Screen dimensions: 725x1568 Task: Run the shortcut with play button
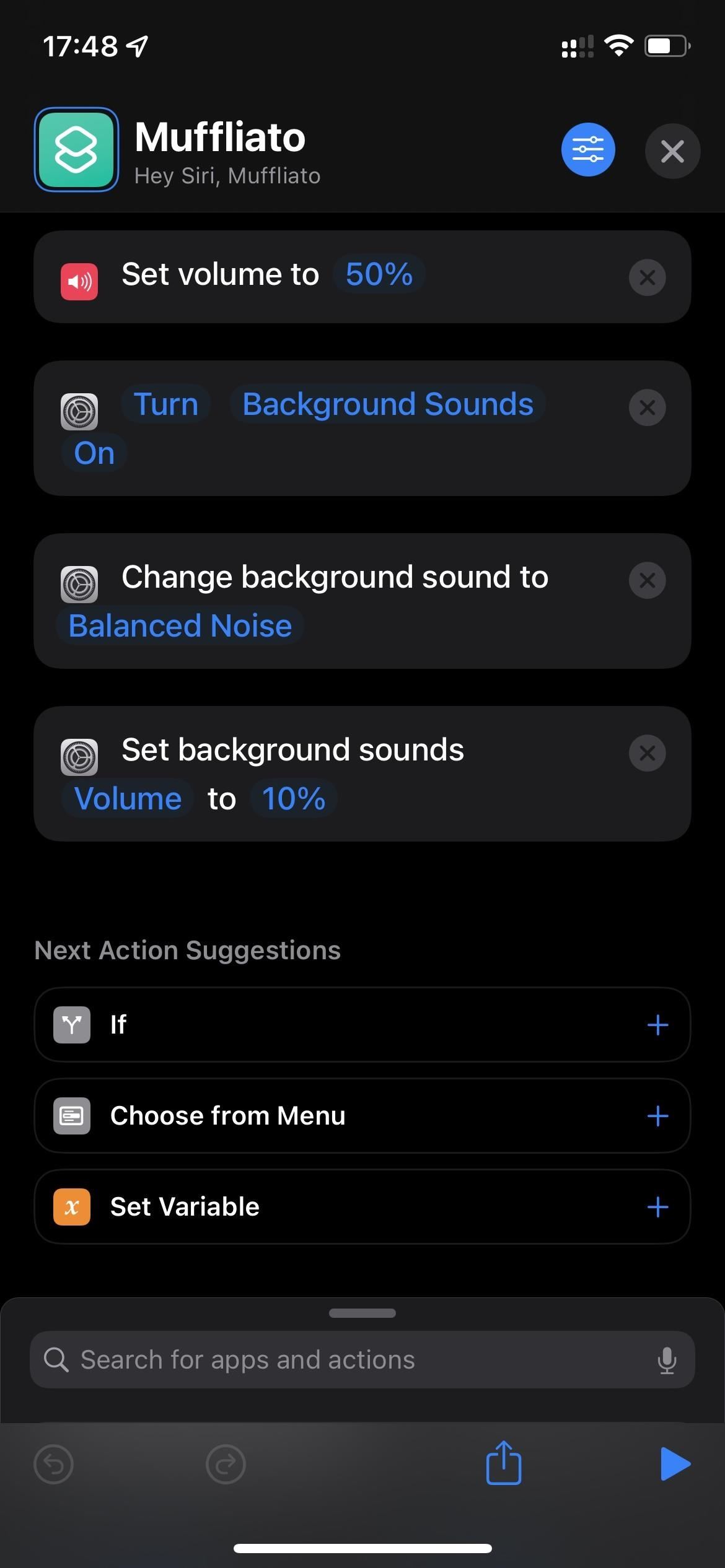675,1464
